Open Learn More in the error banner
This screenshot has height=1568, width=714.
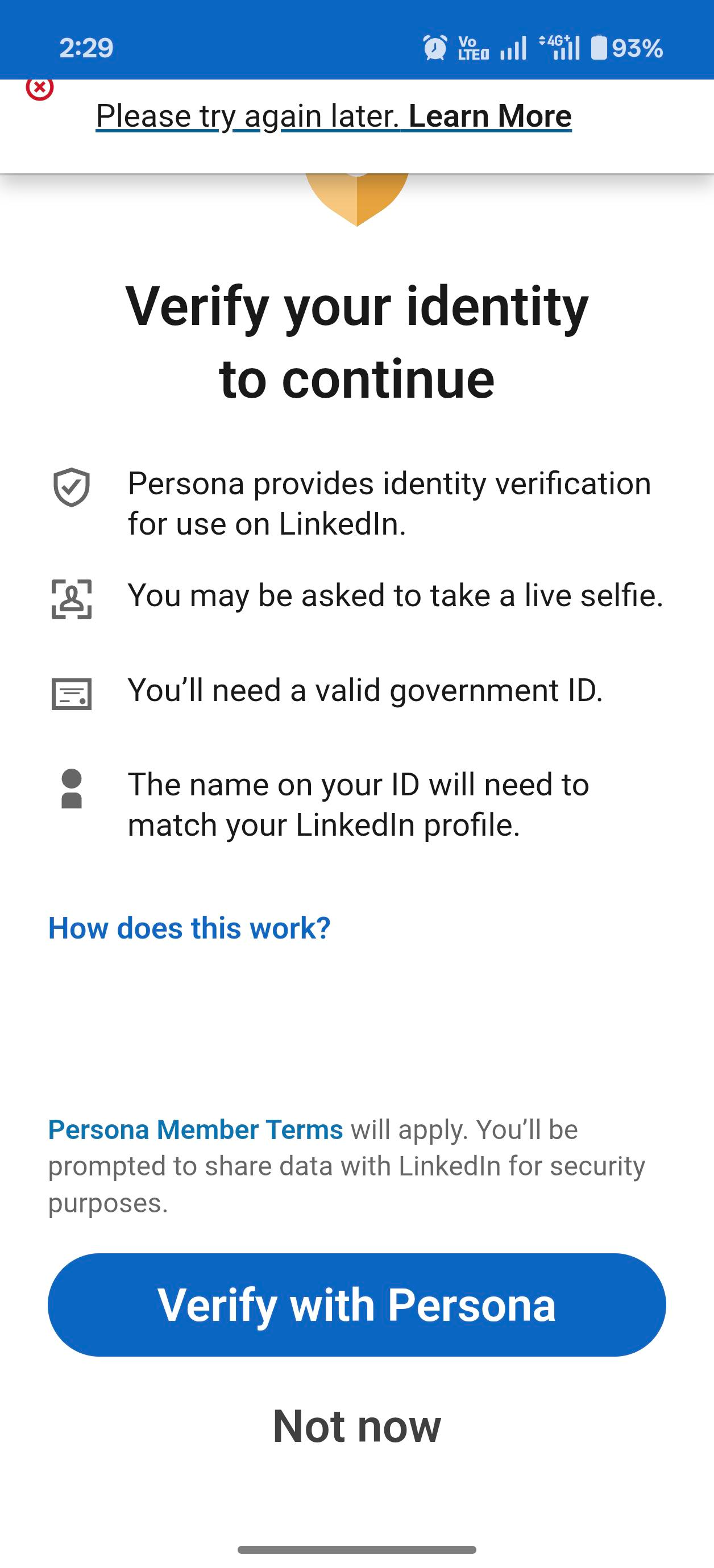coord(490,116)
